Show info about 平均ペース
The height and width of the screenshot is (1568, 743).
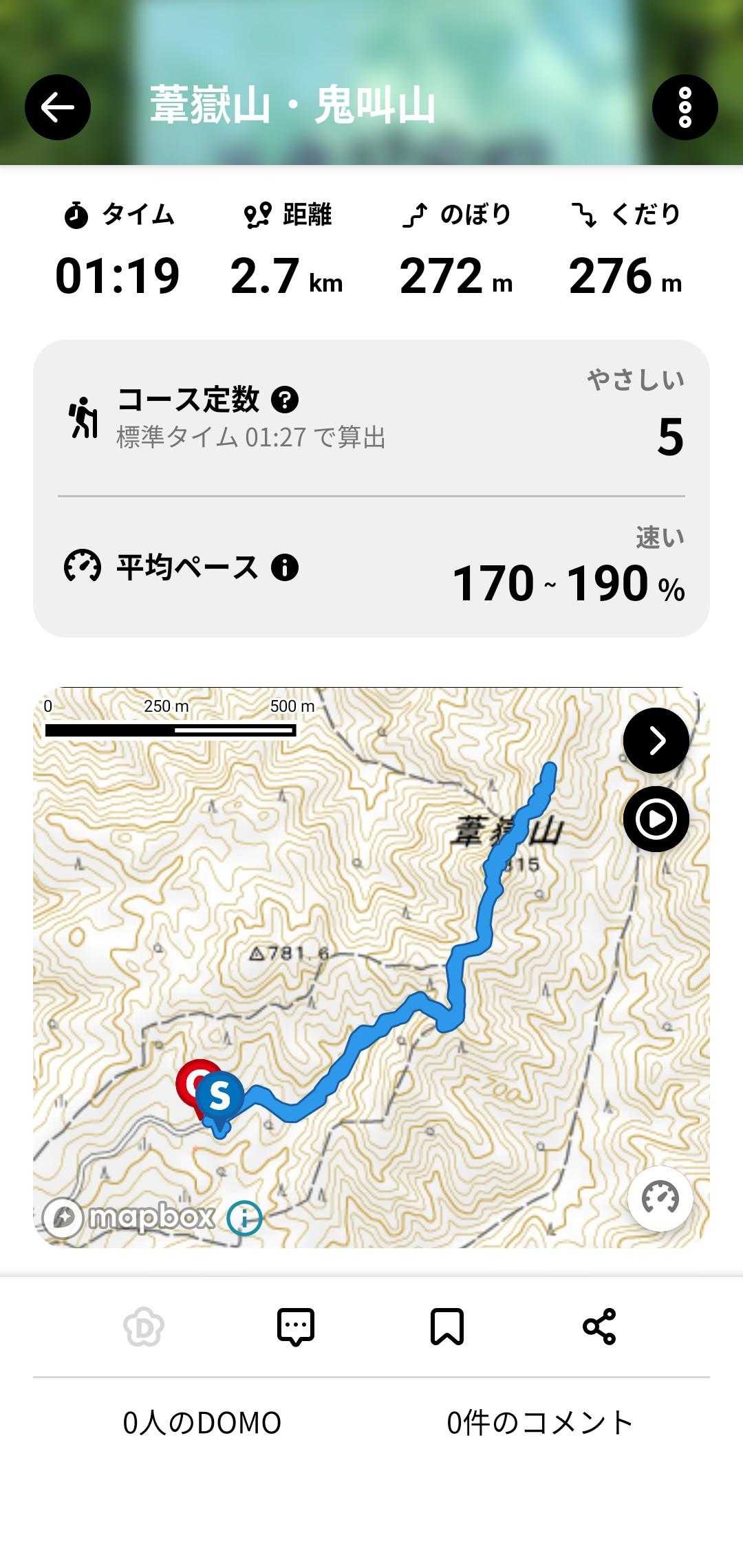285,568
